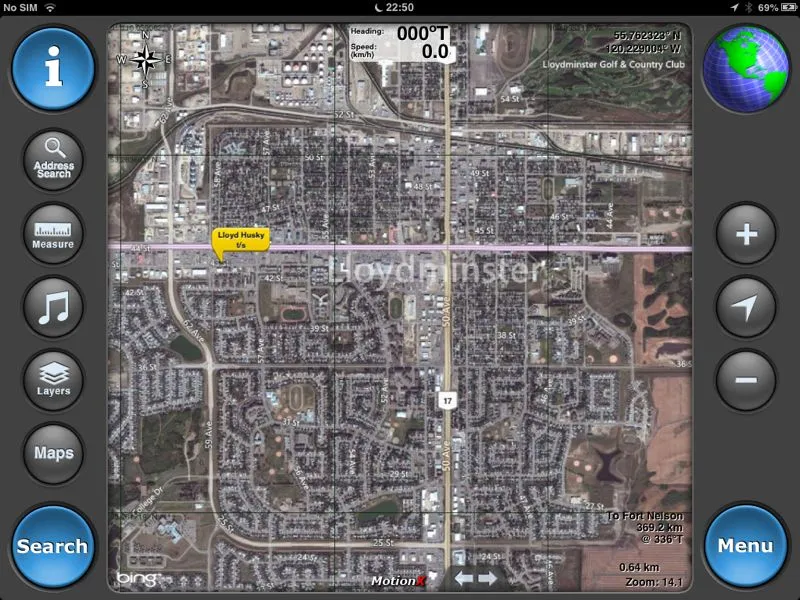Select the Measure tool
The height and width of the screenshot is (600, 800).
(x=53, y=234)
